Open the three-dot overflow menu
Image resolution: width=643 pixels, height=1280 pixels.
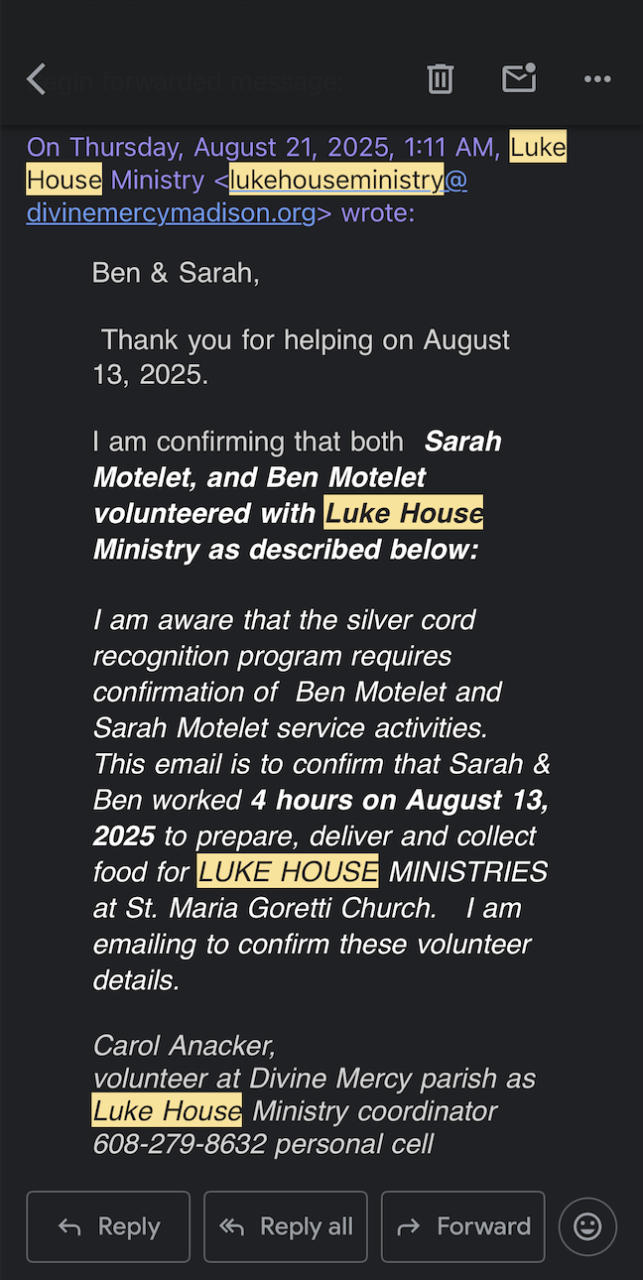(x=597, y=79)
